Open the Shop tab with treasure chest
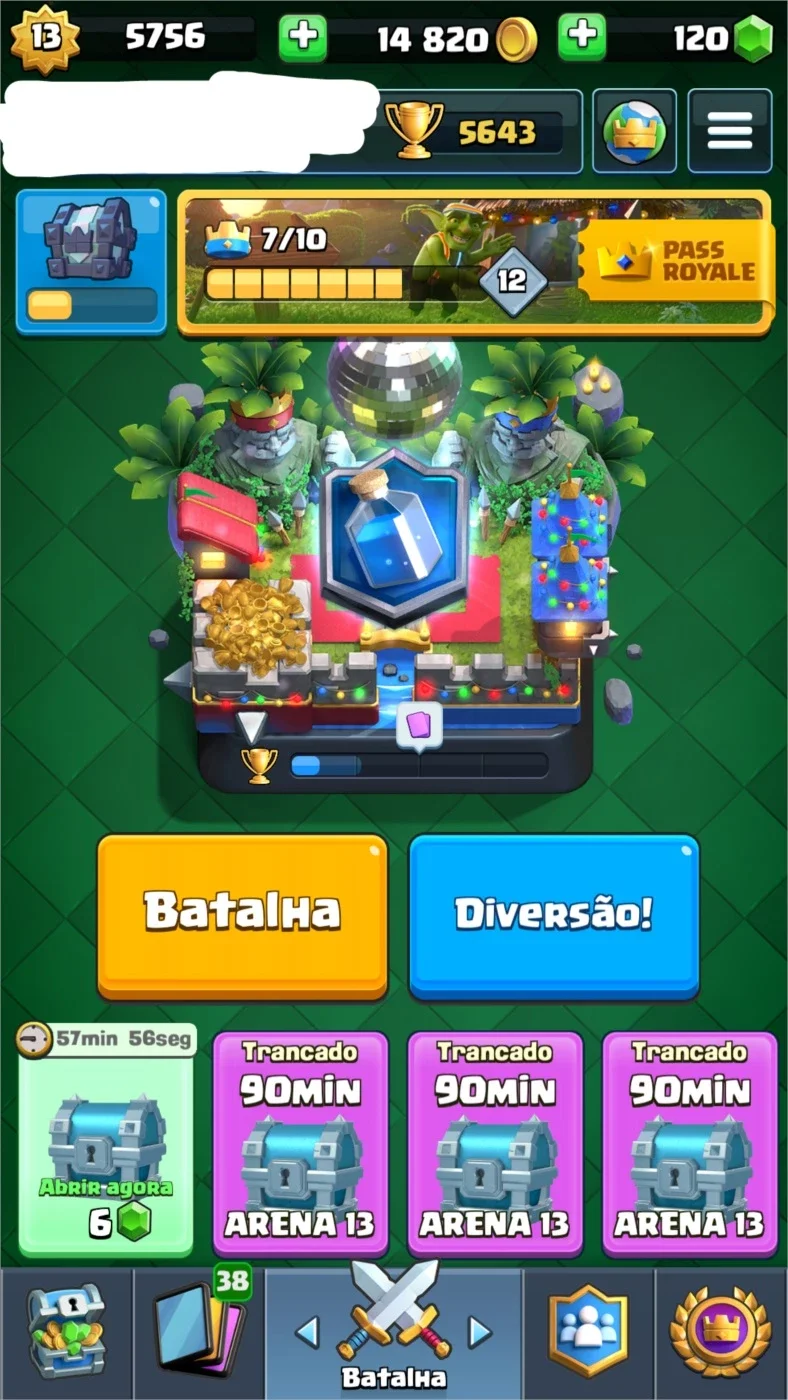The height and width of the screenshot is (1400, 788). click(x=66, y=1332)
